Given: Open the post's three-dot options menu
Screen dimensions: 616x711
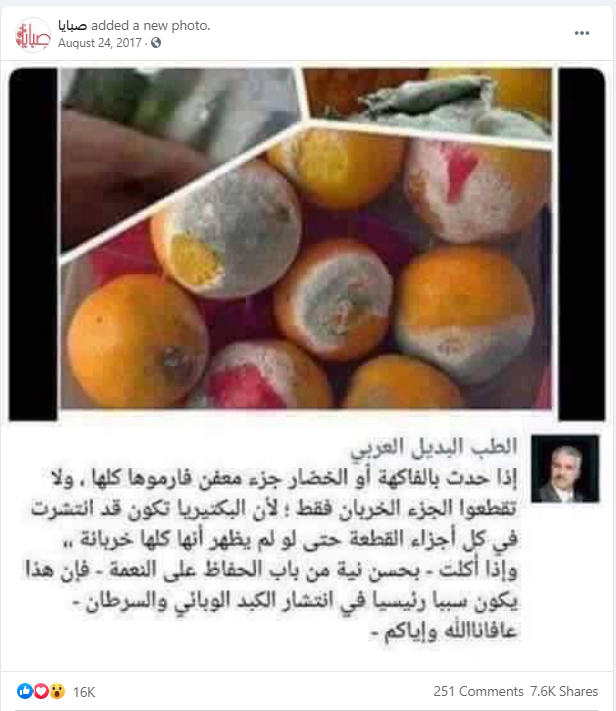Looking at the screenshot, I should pyautogui.click(x=582, y=33).
